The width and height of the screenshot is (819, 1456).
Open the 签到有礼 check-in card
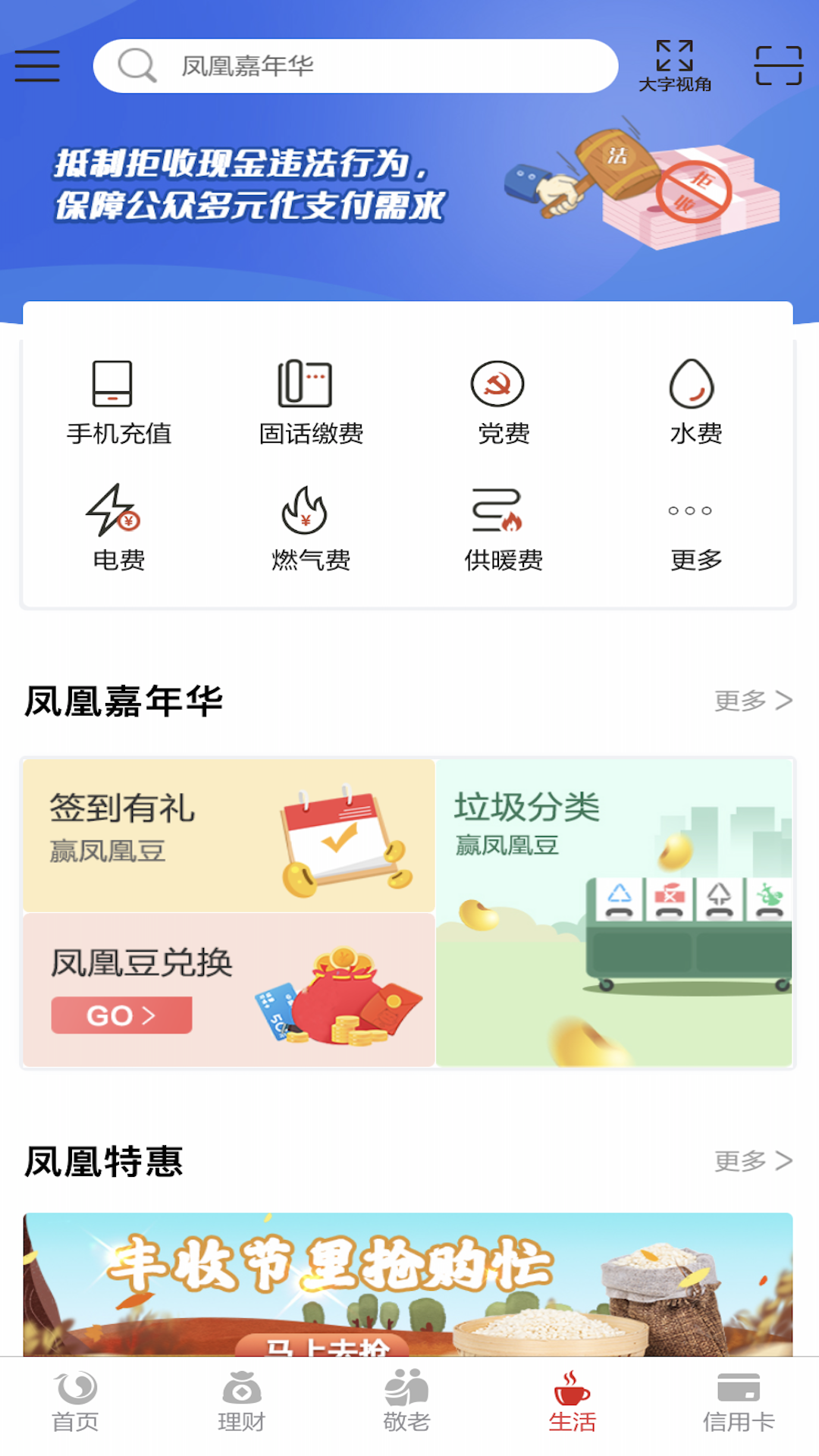[x=229, y=835]
